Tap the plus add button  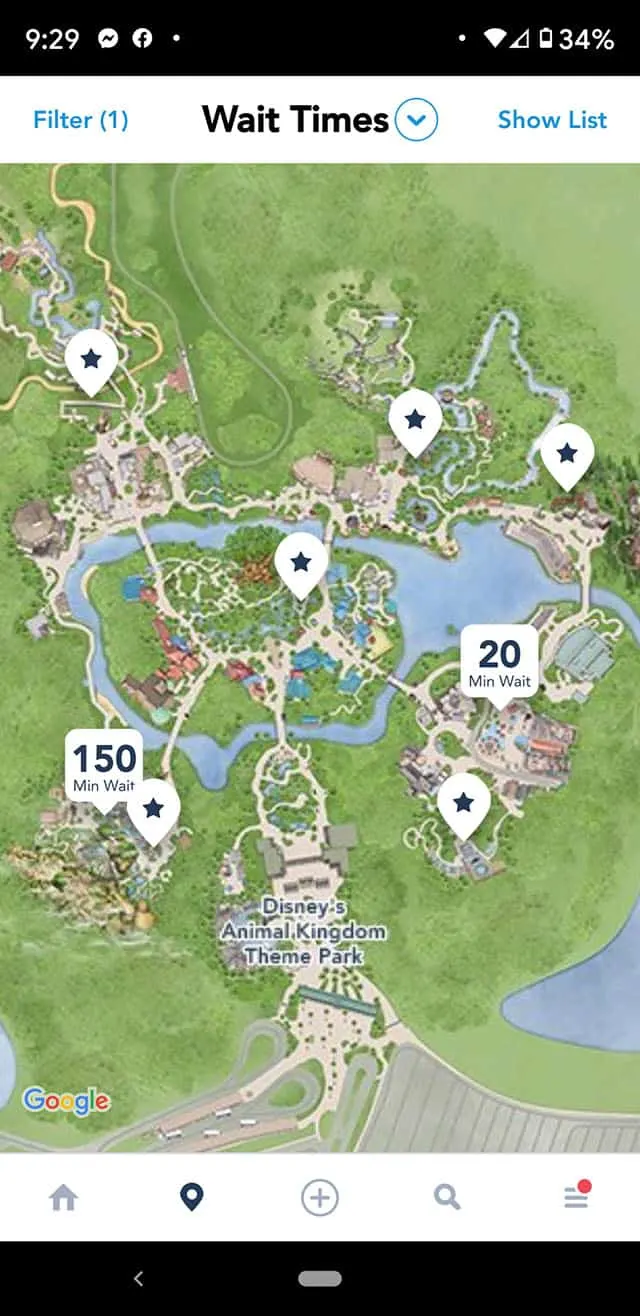[x=320, y=1197]
